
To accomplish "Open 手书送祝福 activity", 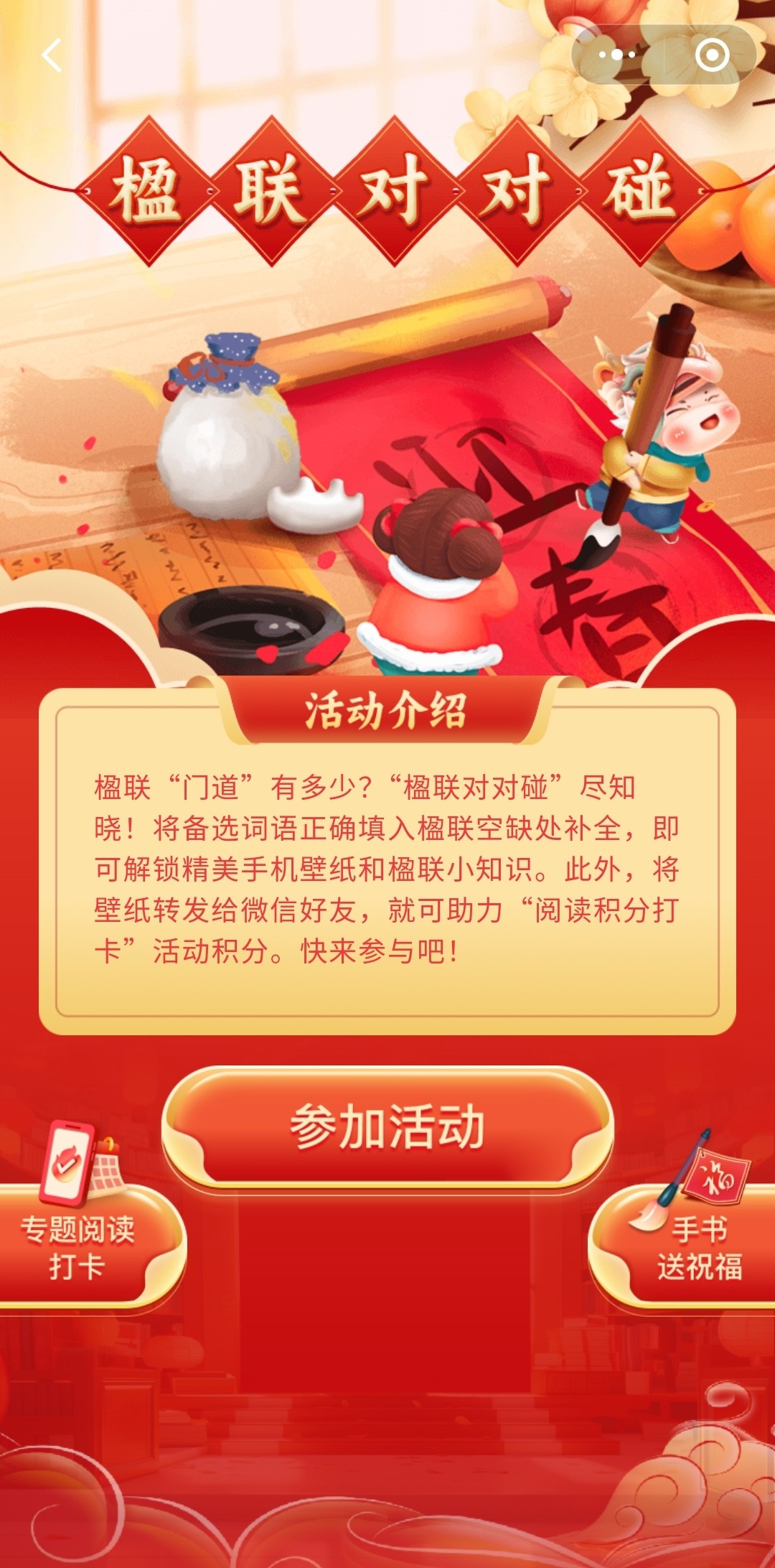I will click(x=696, y=1246).
